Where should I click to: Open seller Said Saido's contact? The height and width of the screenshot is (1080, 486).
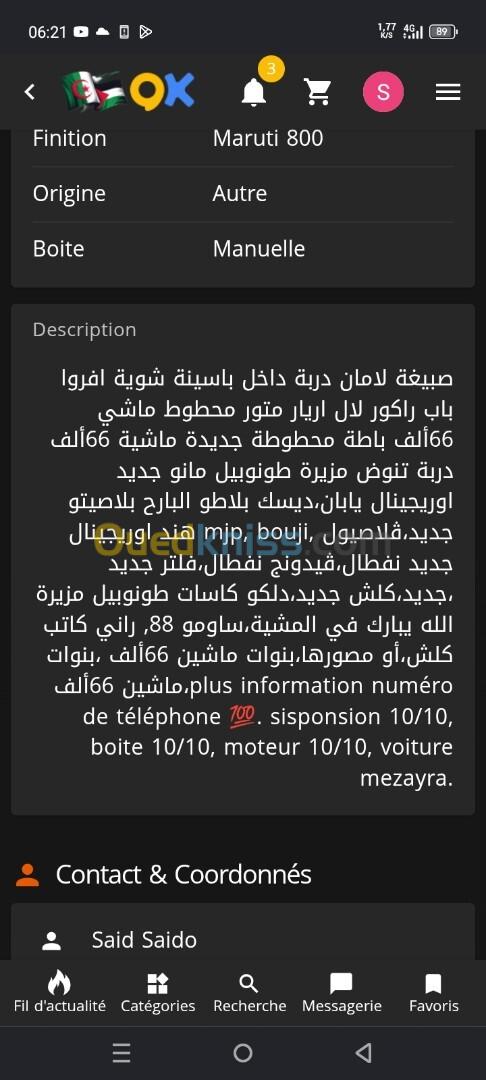[243, 939]
